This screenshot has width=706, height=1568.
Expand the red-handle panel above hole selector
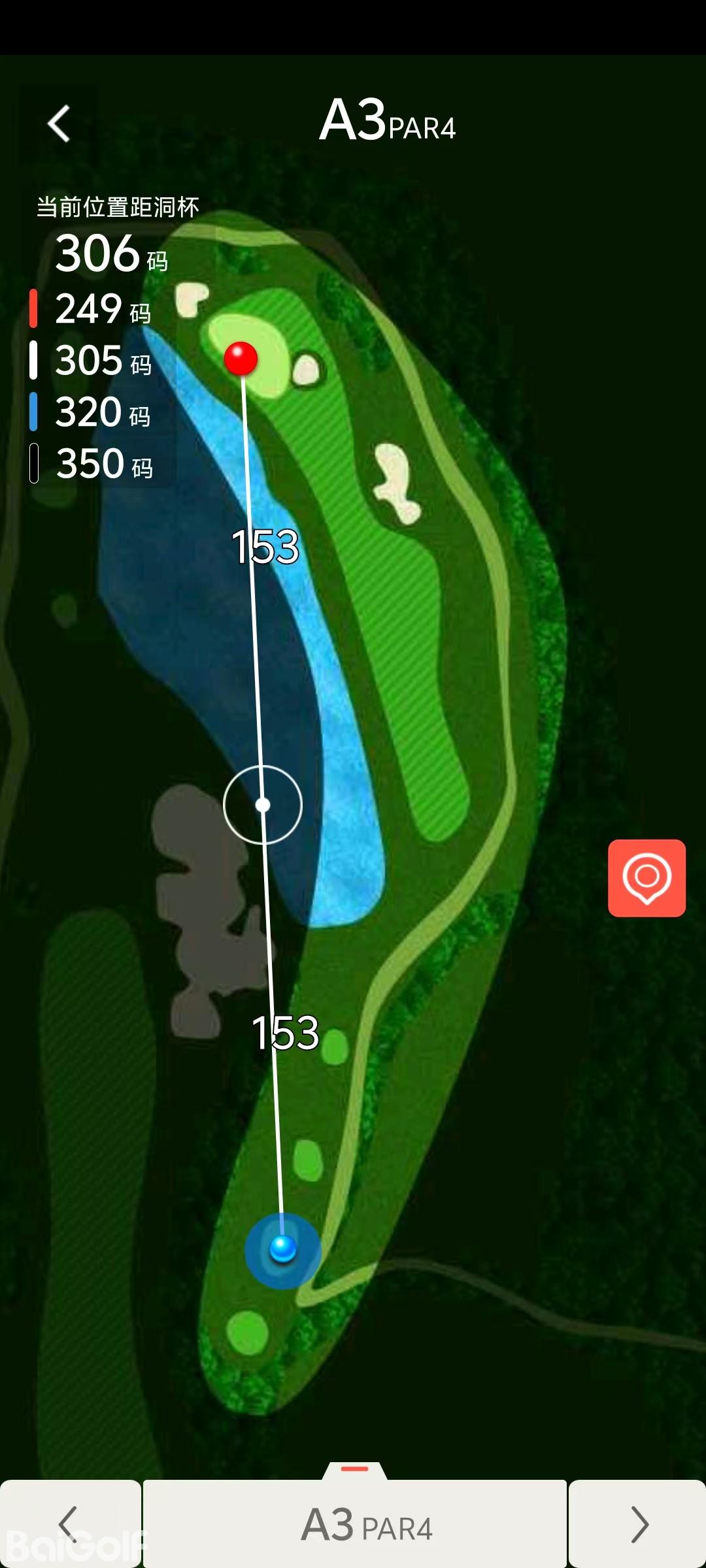point(355,1469)
